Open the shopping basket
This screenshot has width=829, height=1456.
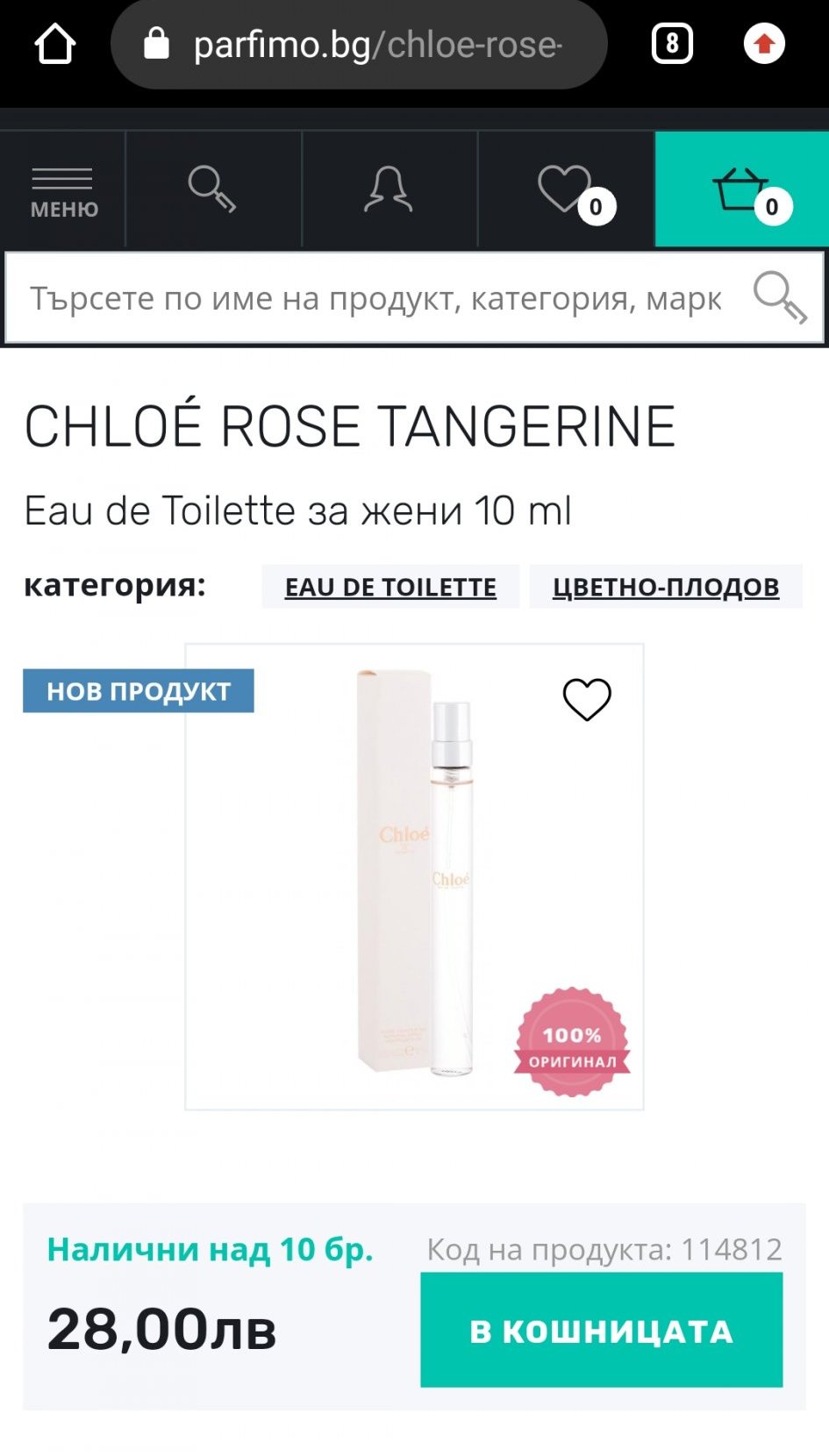pyautogui.click(x=742, y=190)
